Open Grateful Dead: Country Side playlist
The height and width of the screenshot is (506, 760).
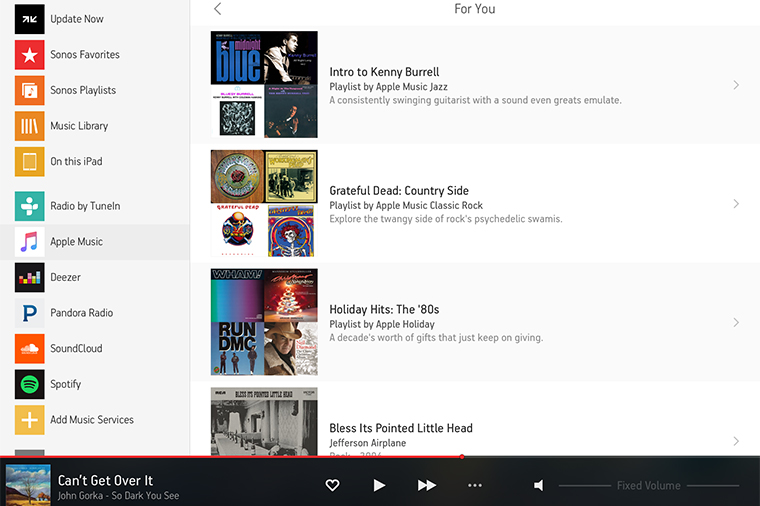tap(475, 204)
